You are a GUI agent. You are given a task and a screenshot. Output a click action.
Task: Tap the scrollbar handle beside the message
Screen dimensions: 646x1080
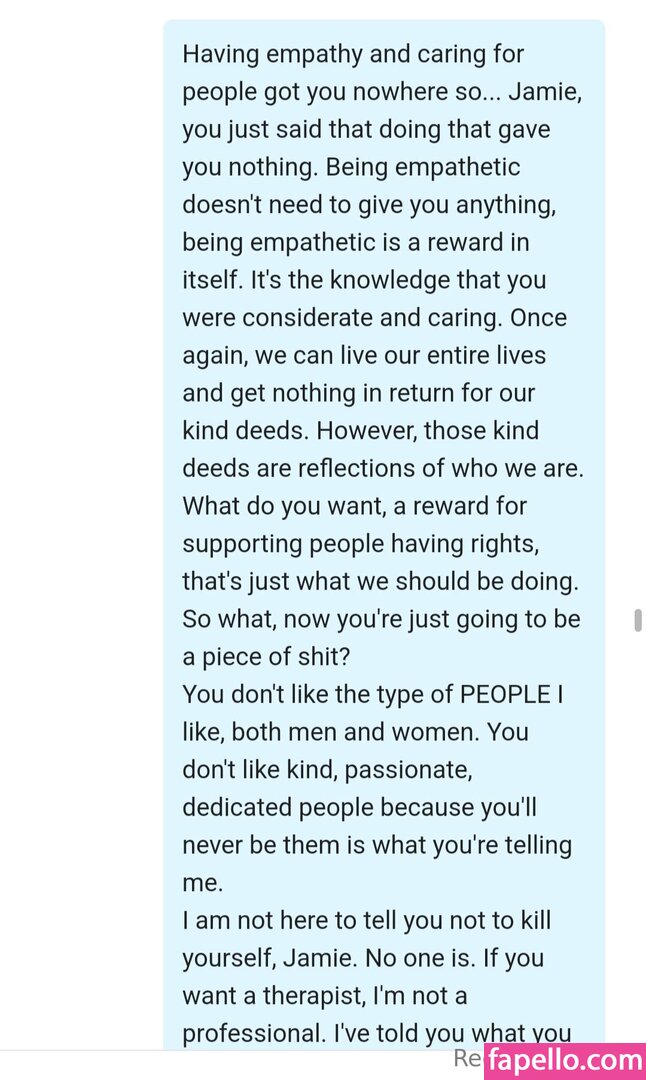click(638, 620)
